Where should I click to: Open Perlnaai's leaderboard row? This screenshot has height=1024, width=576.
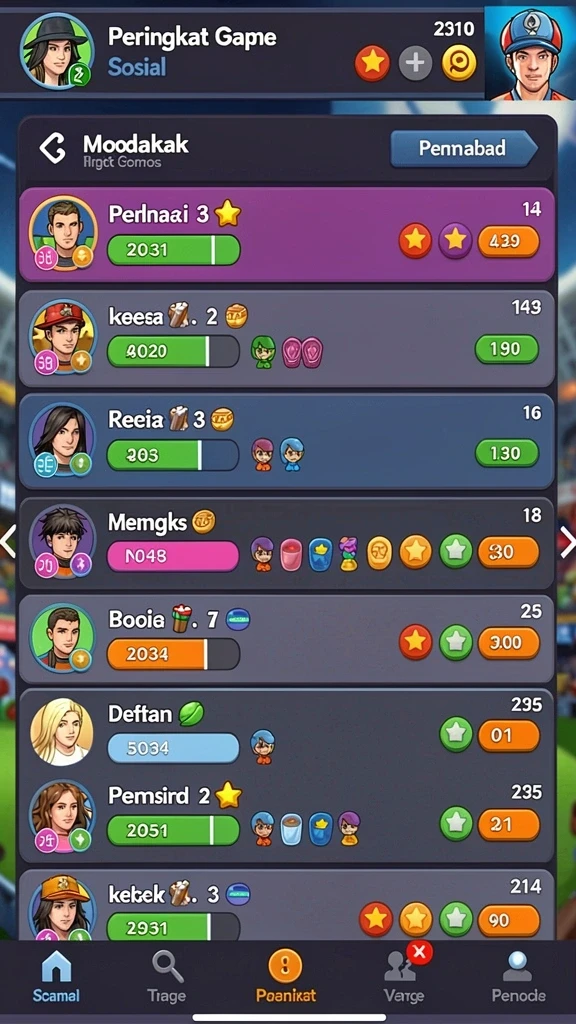(287, 234)
